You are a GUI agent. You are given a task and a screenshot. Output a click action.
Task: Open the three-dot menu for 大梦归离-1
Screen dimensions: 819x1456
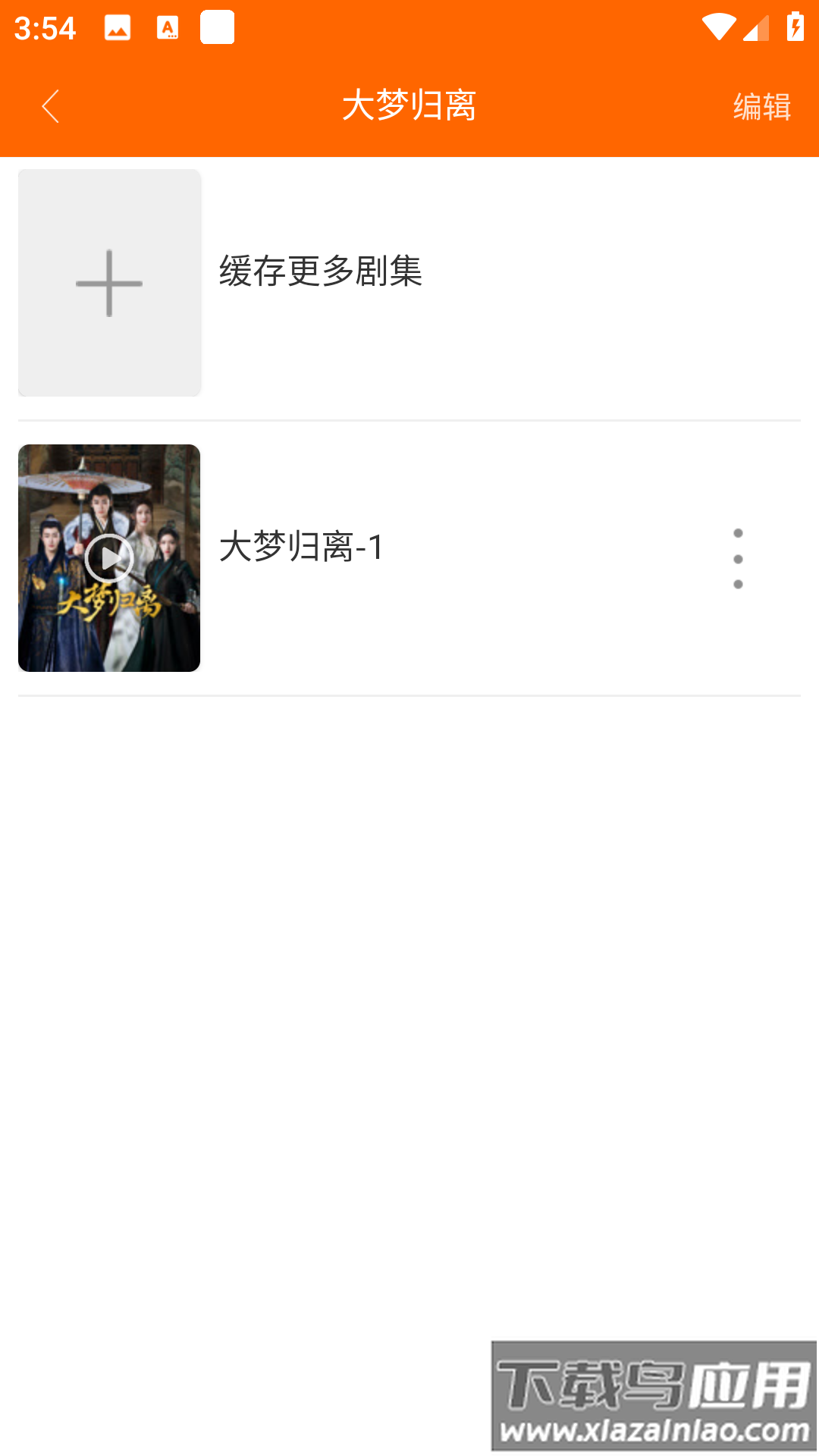(x=738, y=559)
